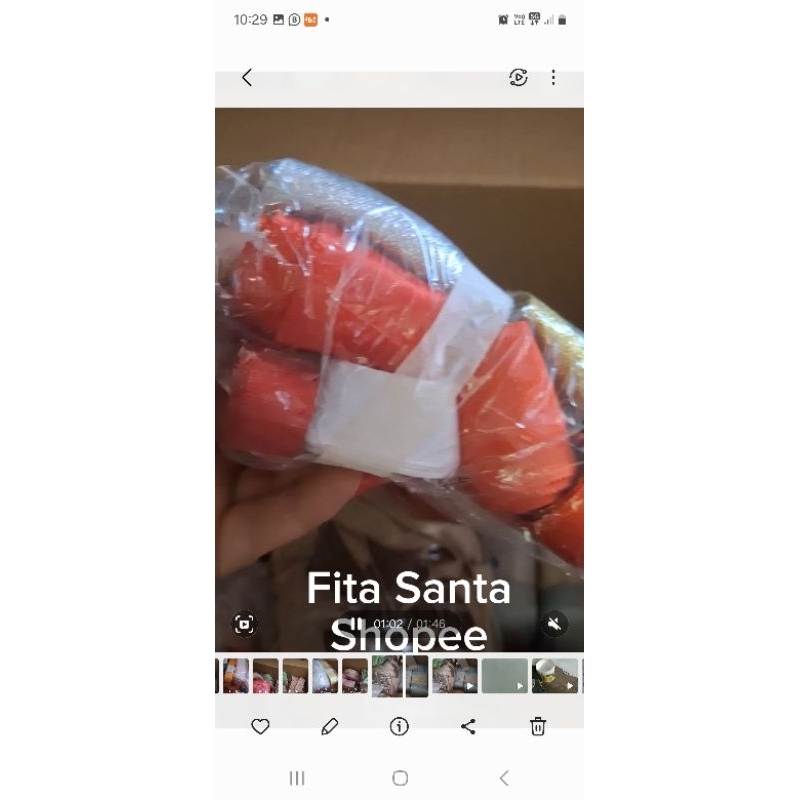Delete this video

(x=538, y=727)
